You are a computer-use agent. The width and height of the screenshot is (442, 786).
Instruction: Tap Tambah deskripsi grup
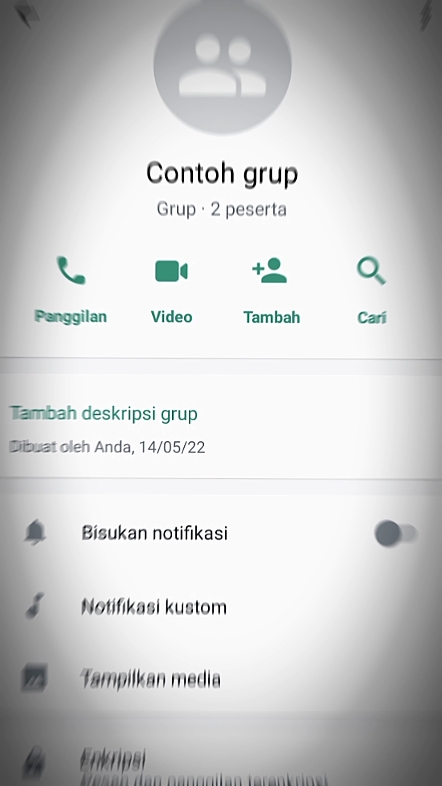[104, 414]
